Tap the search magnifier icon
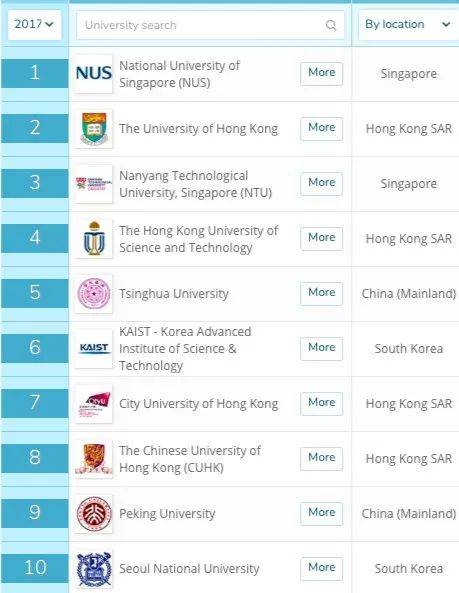The height and width of the screenshot is (593, 459). coord(330,25)
